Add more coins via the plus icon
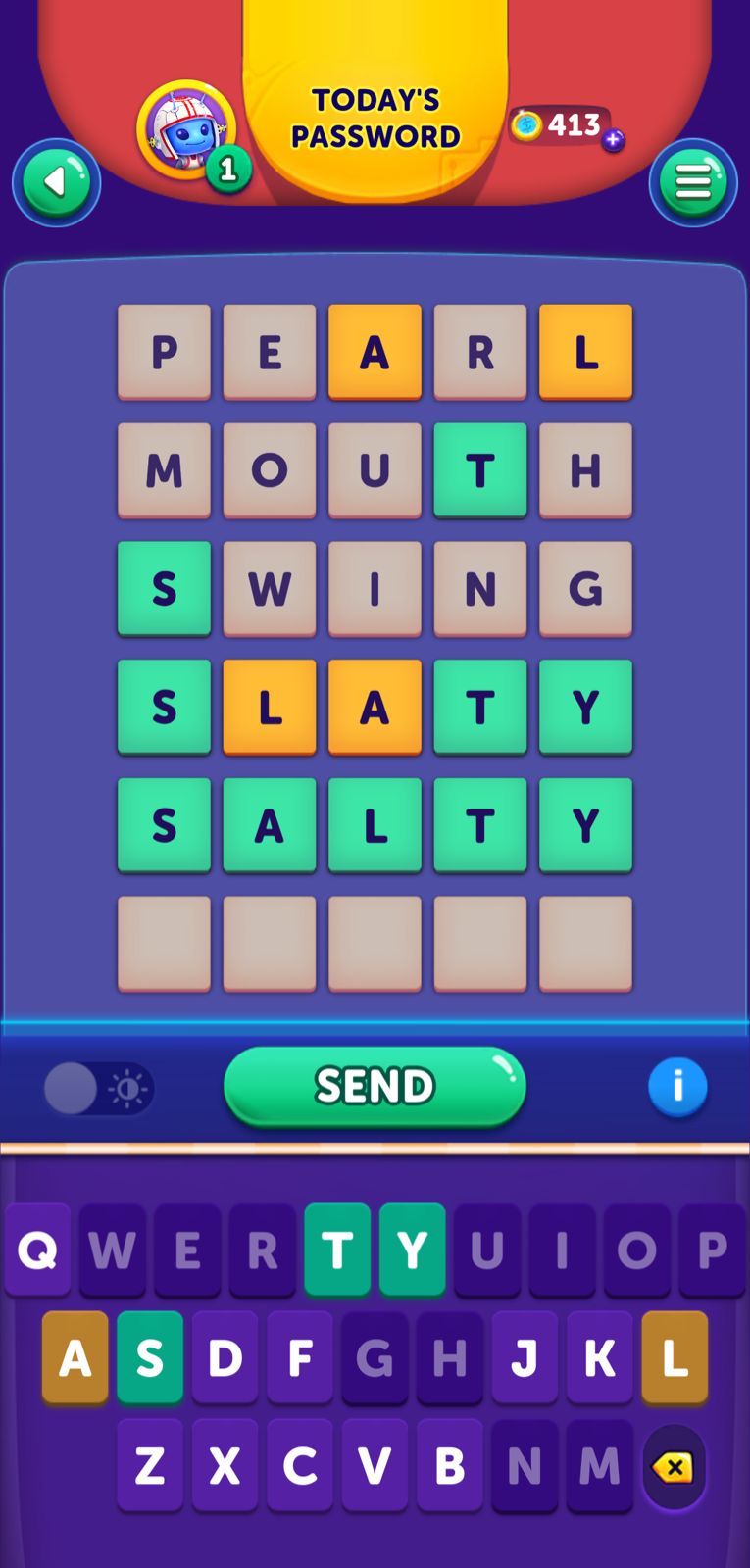750x1568 pixels. pos(613,140)
